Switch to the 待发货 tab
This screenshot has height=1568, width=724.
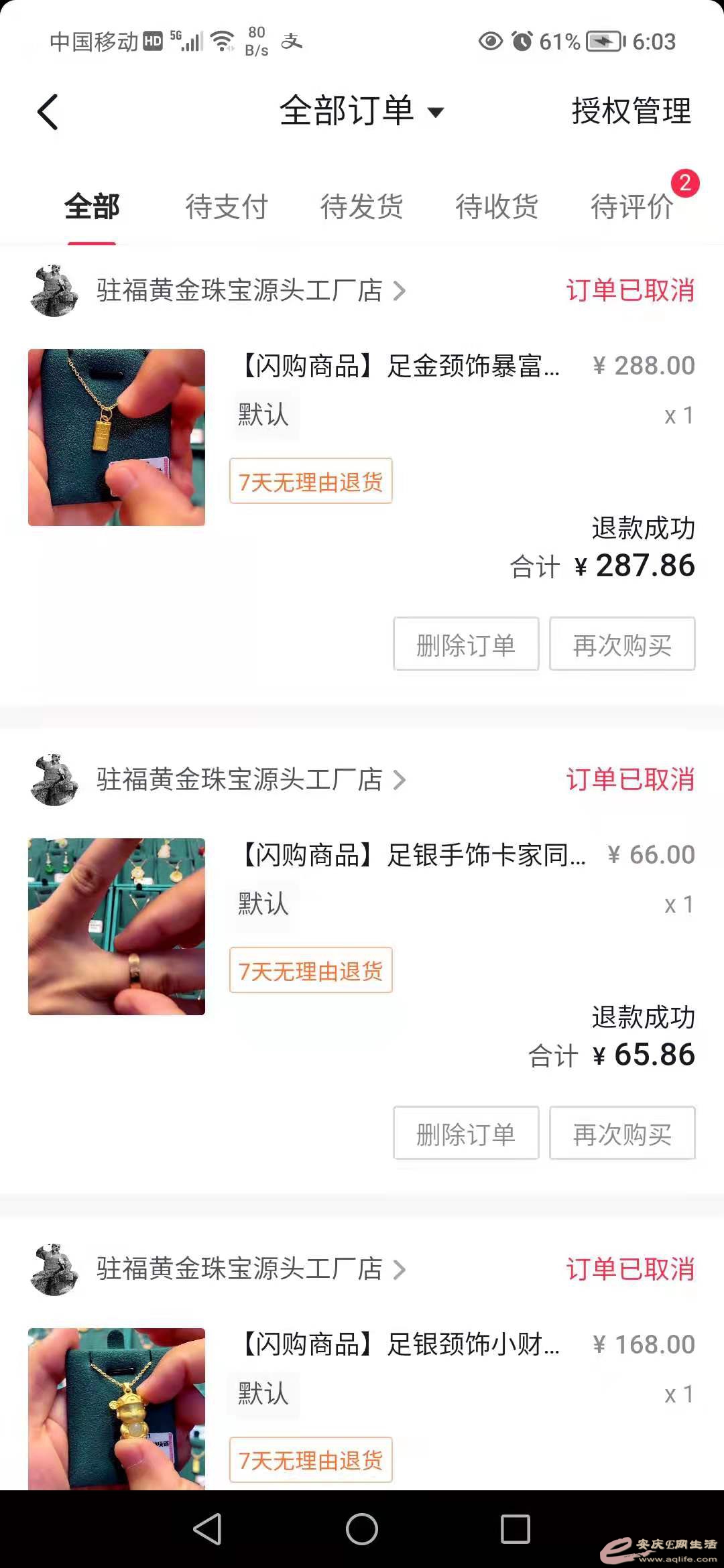point(361,206)
